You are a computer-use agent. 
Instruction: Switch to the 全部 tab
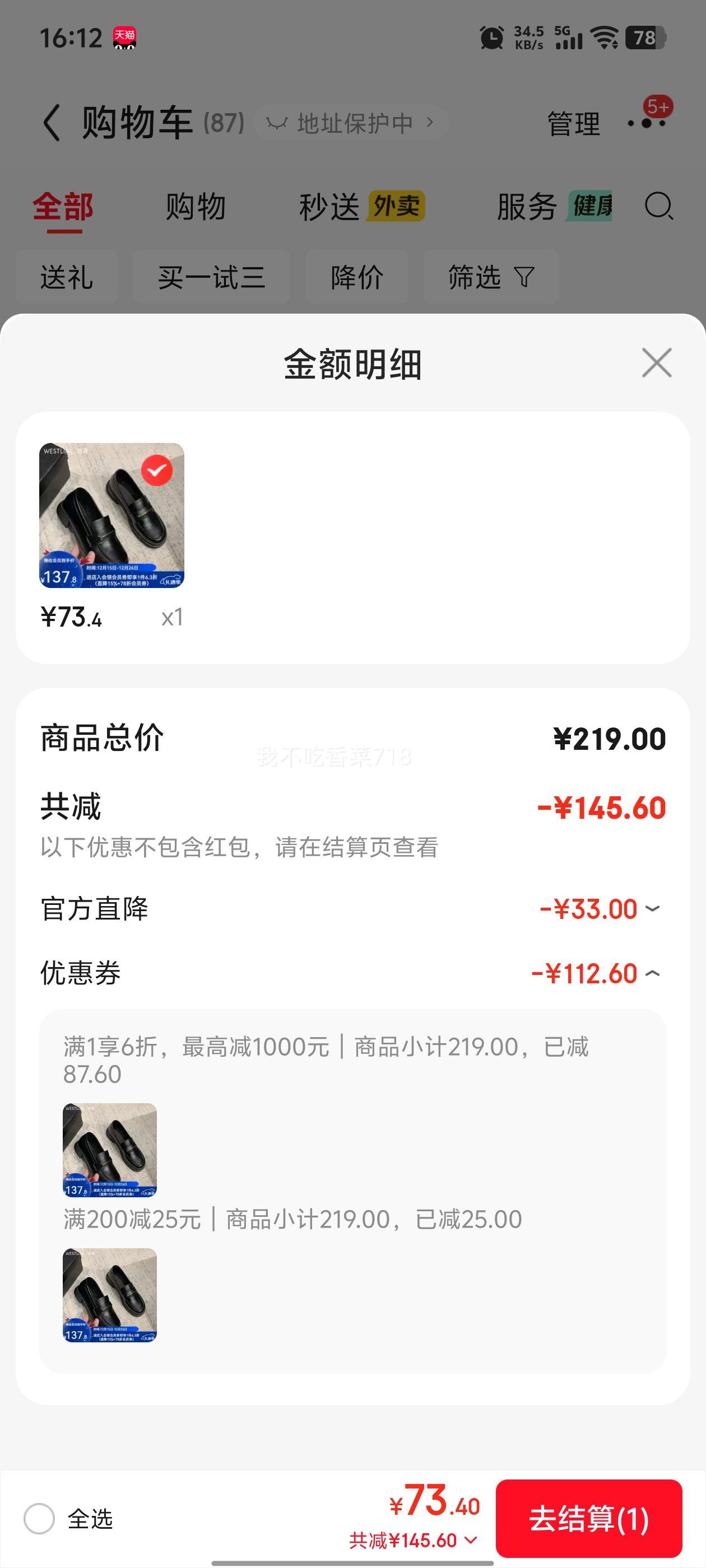[63, 207]
